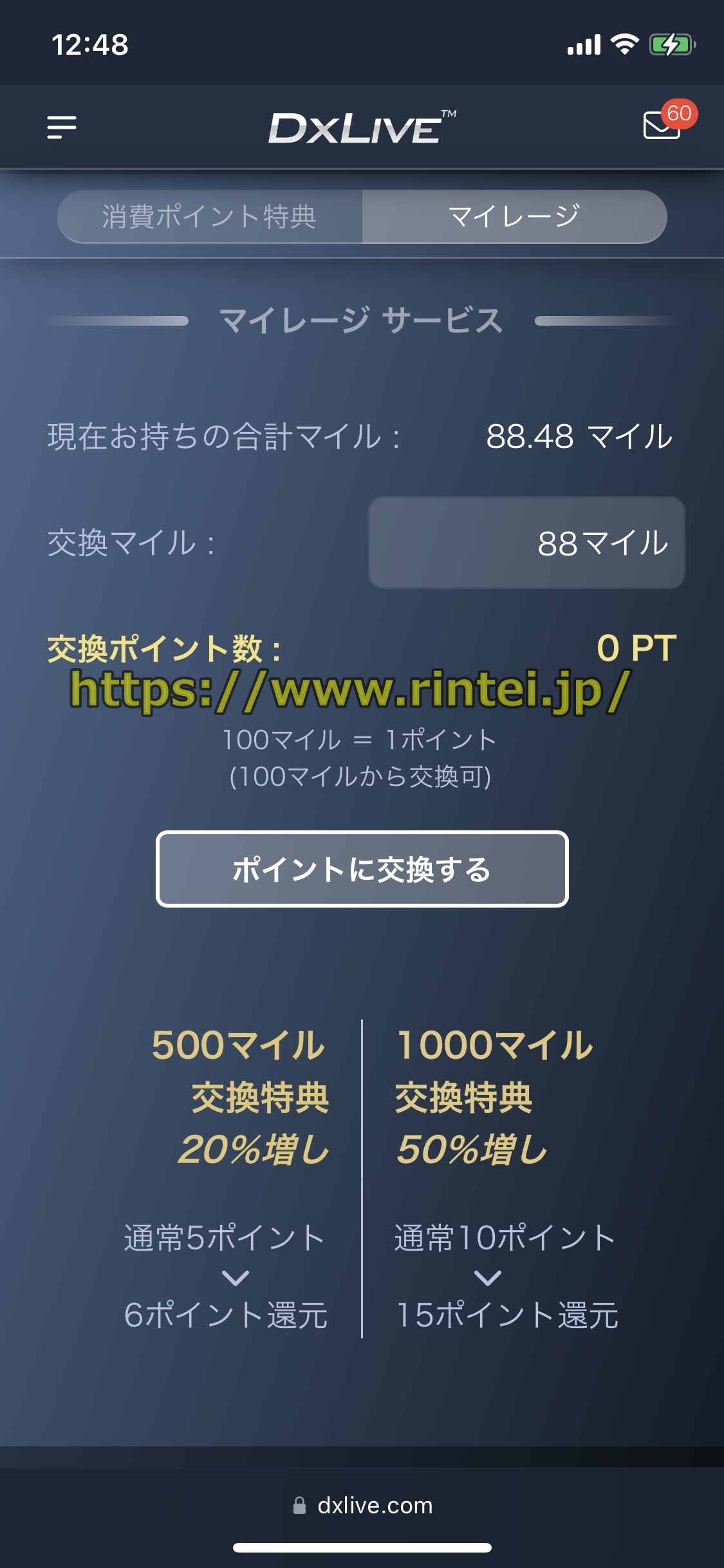Screen dimensions: 724x1568
Task: Open the hamburger menu
Action: click(x=62, y=127)
